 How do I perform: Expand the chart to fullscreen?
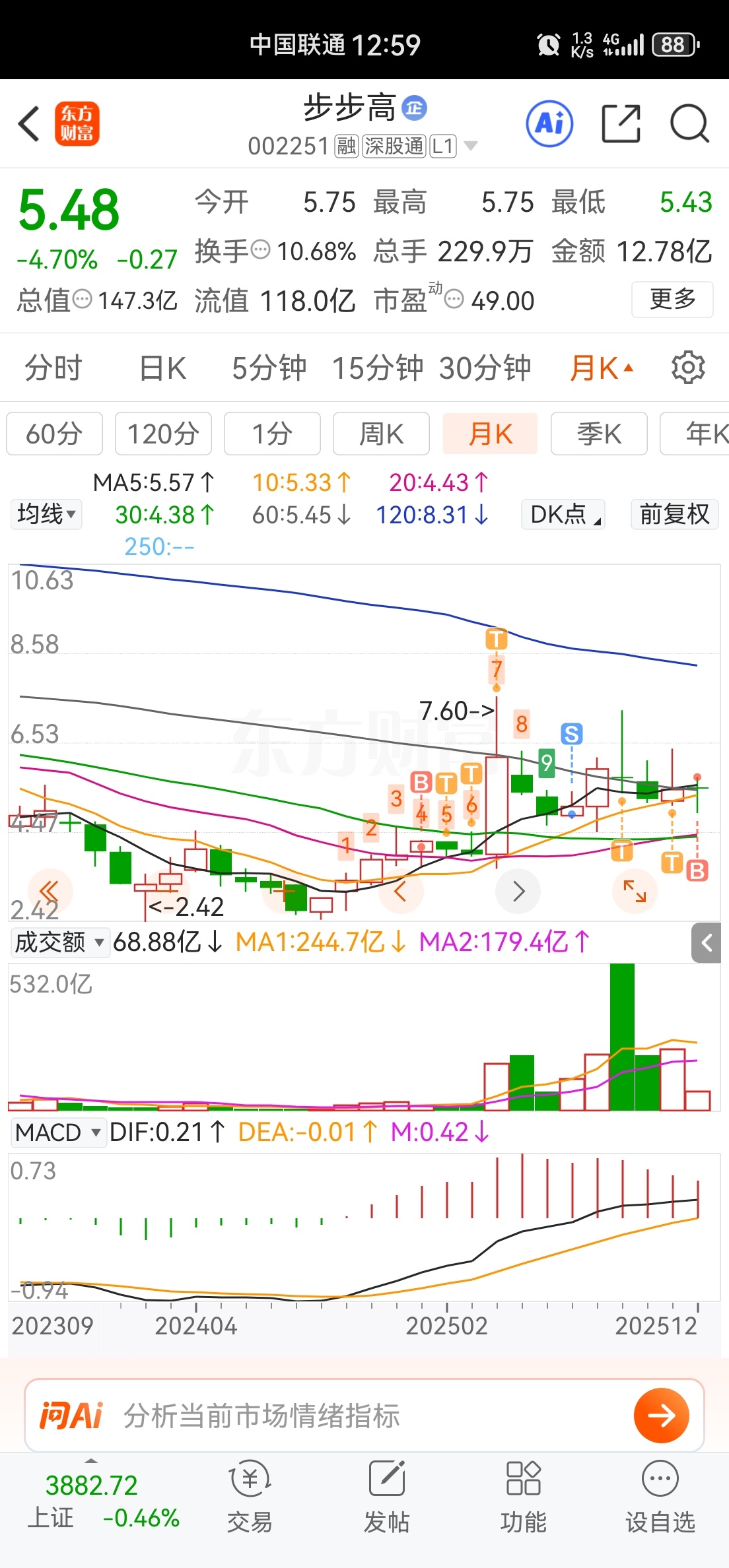pyautogui.click(x=635, y=891)
